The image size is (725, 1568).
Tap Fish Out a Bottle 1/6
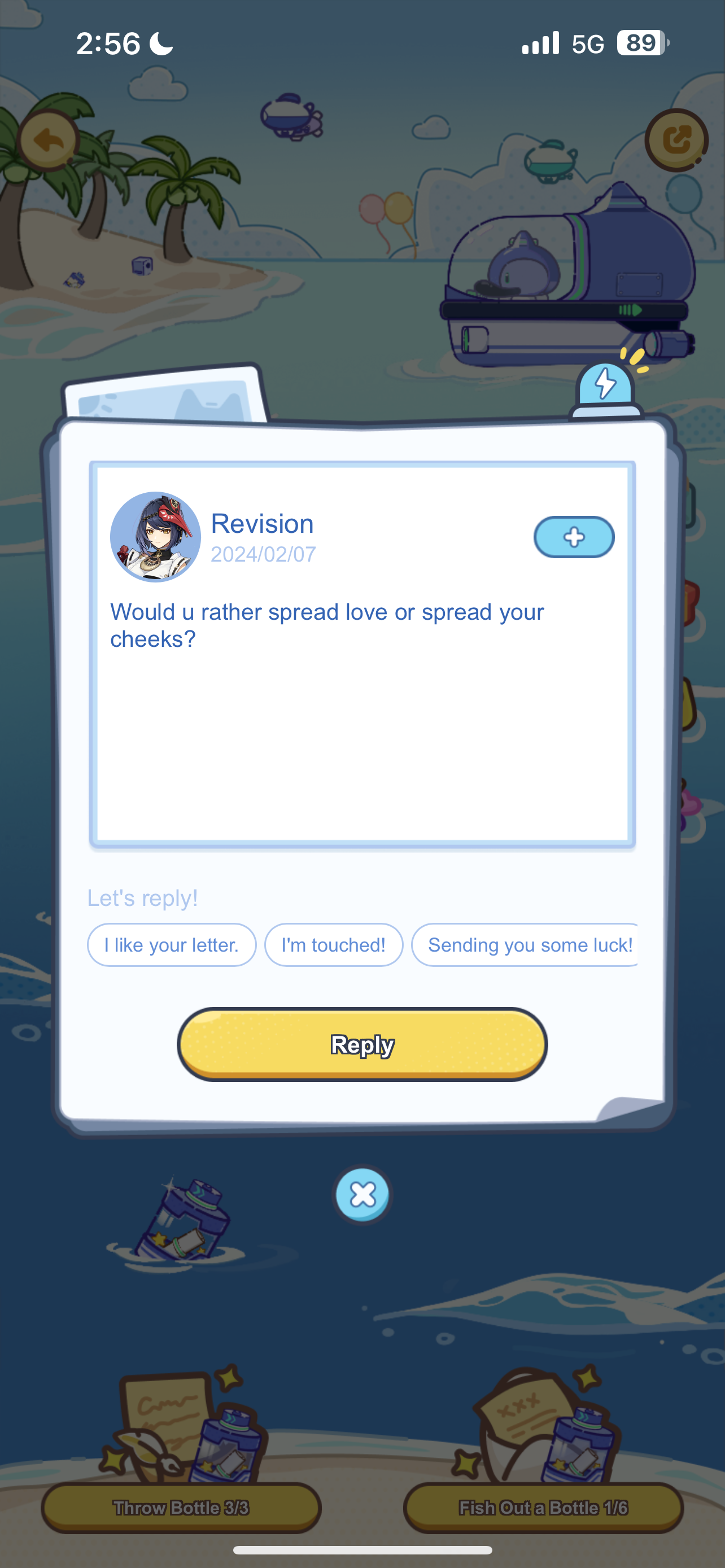543,1507
